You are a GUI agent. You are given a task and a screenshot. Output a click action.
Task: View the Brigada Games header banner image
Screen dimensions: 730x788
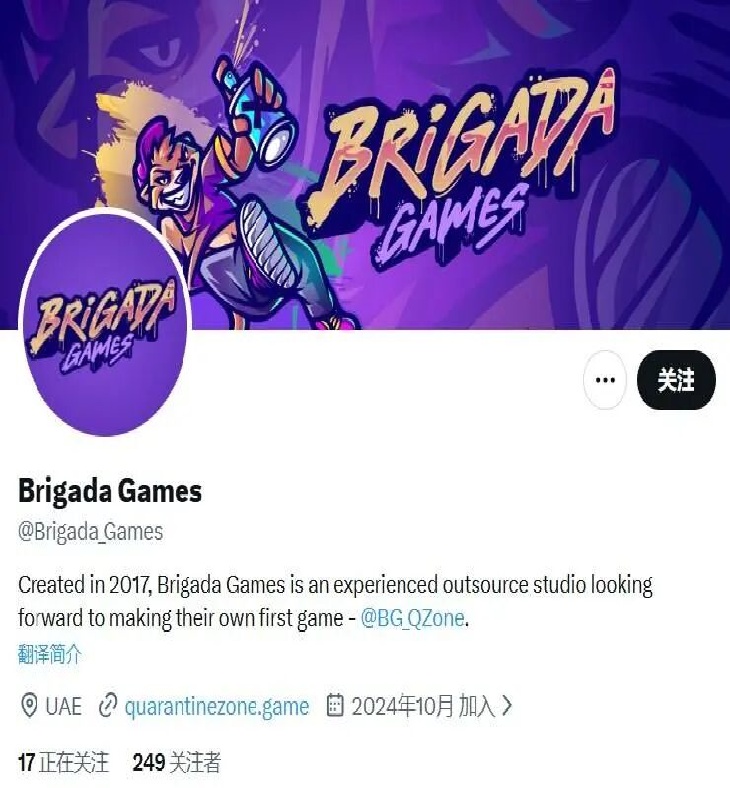tap(450, 150)
